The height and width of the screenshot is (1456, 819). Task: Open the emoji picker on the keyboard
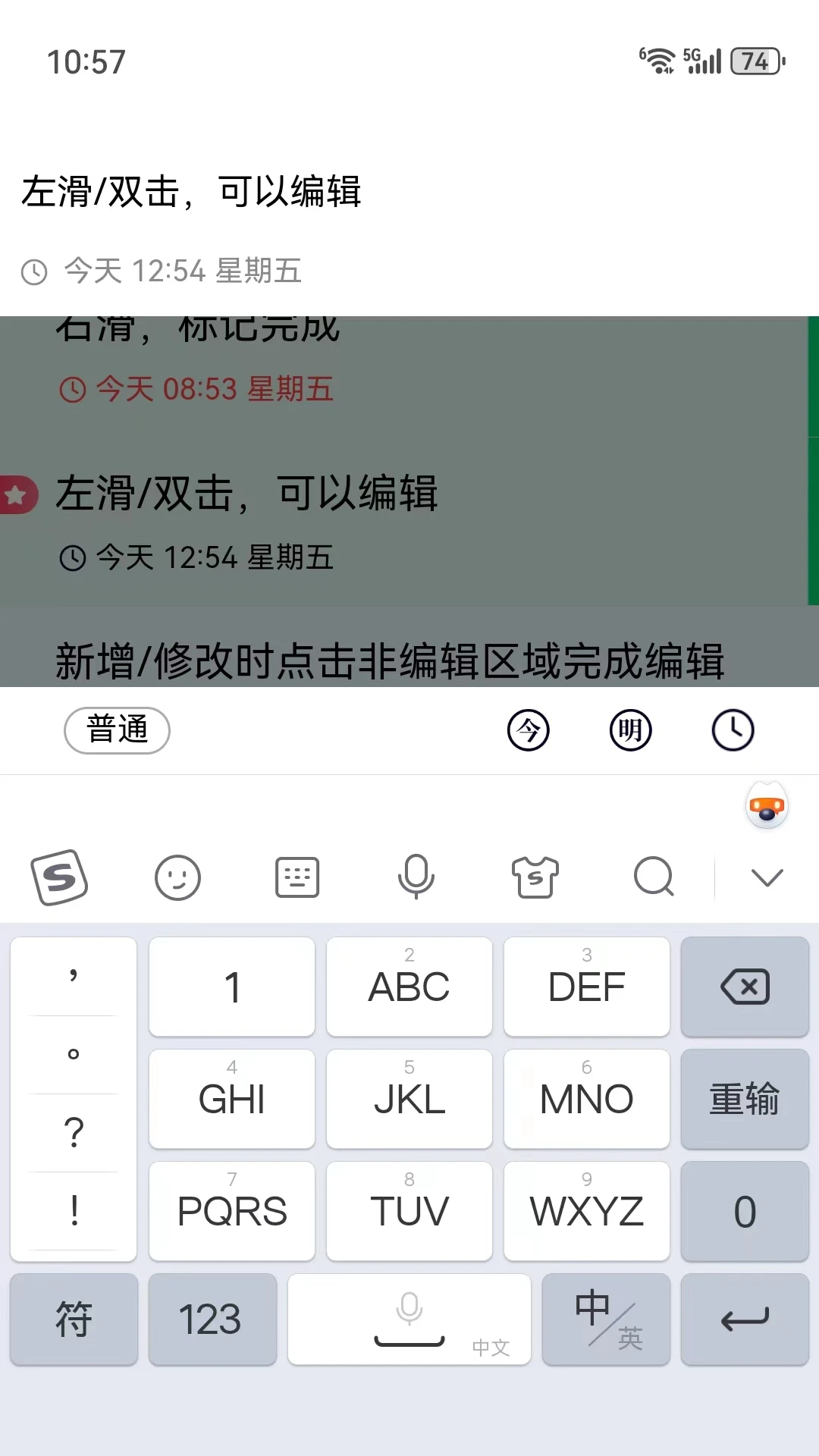177,878
